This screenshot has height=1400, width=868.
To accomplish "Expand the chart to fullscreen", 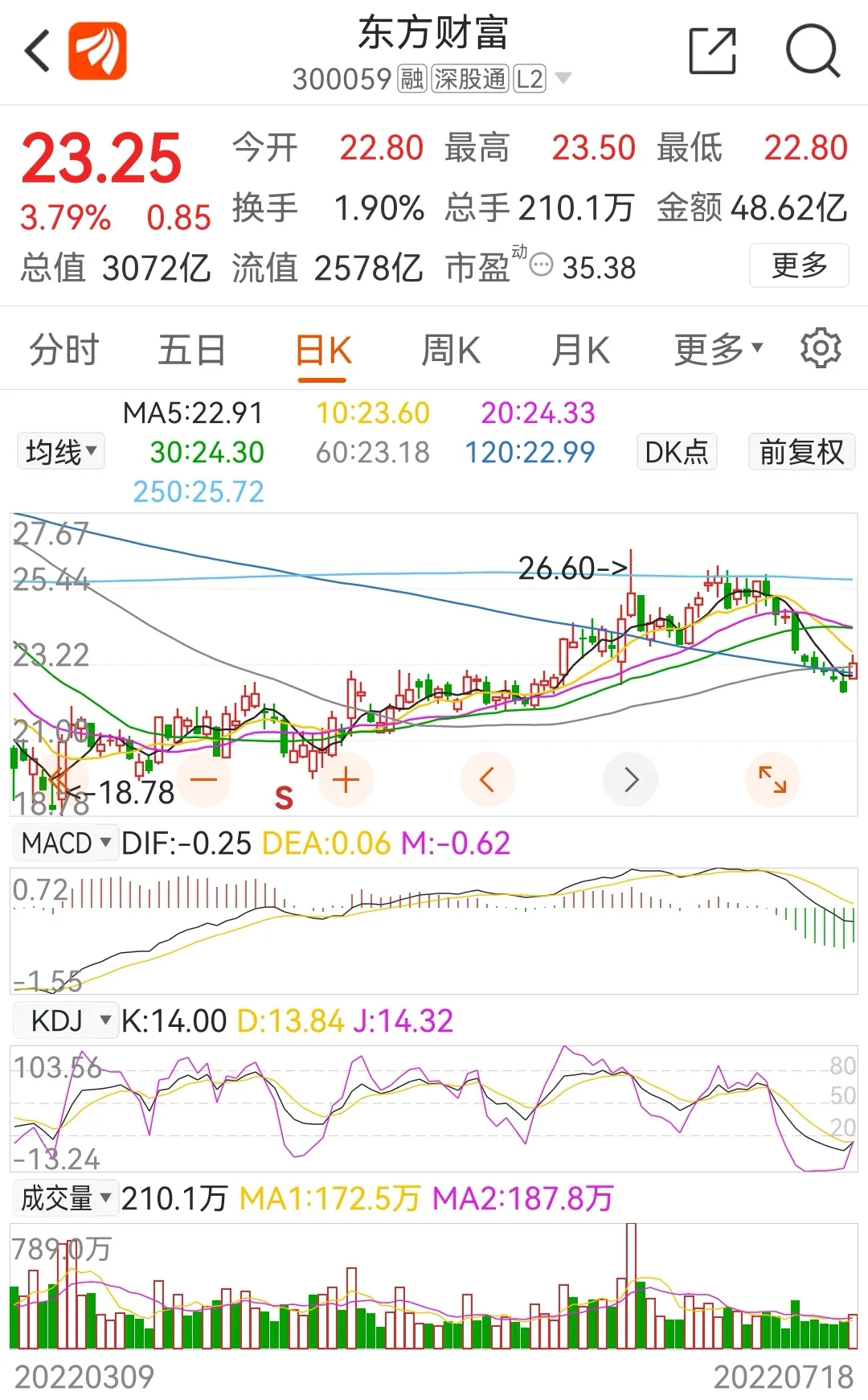I will click(x=772, y=779).
